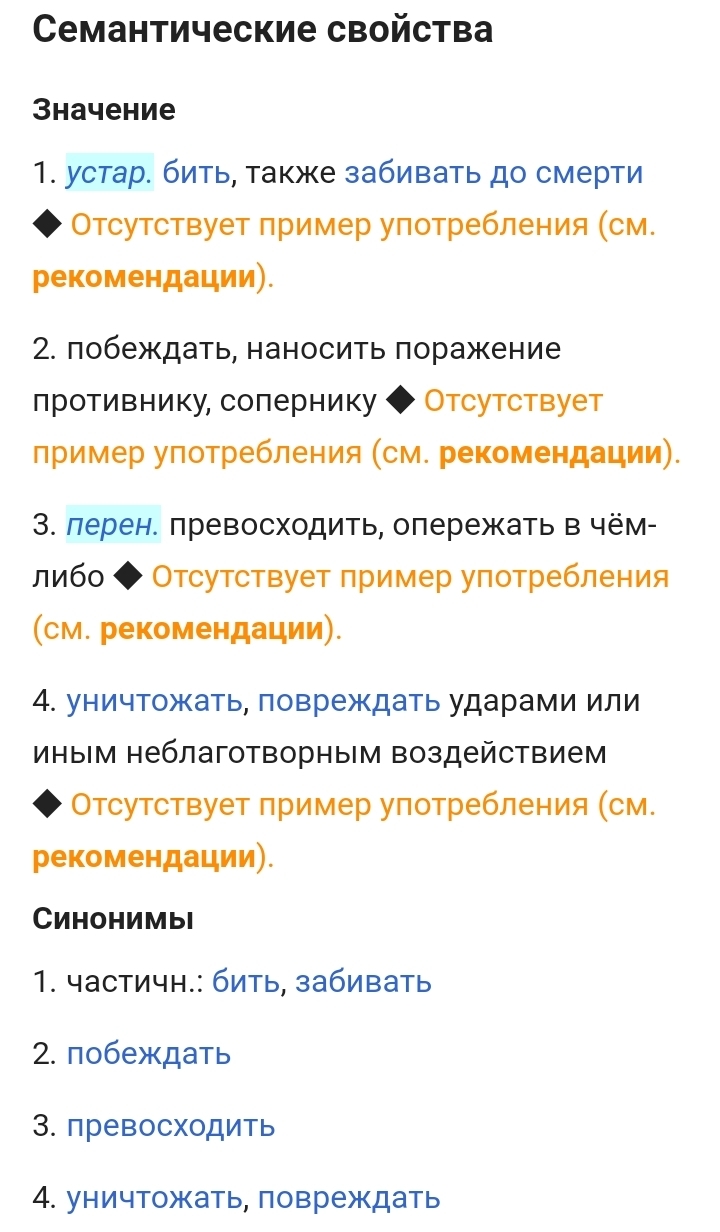Open 'рекомендации' link under definition 3
The width and height of the screenshot is (720, 1232).
click(213, 629)
